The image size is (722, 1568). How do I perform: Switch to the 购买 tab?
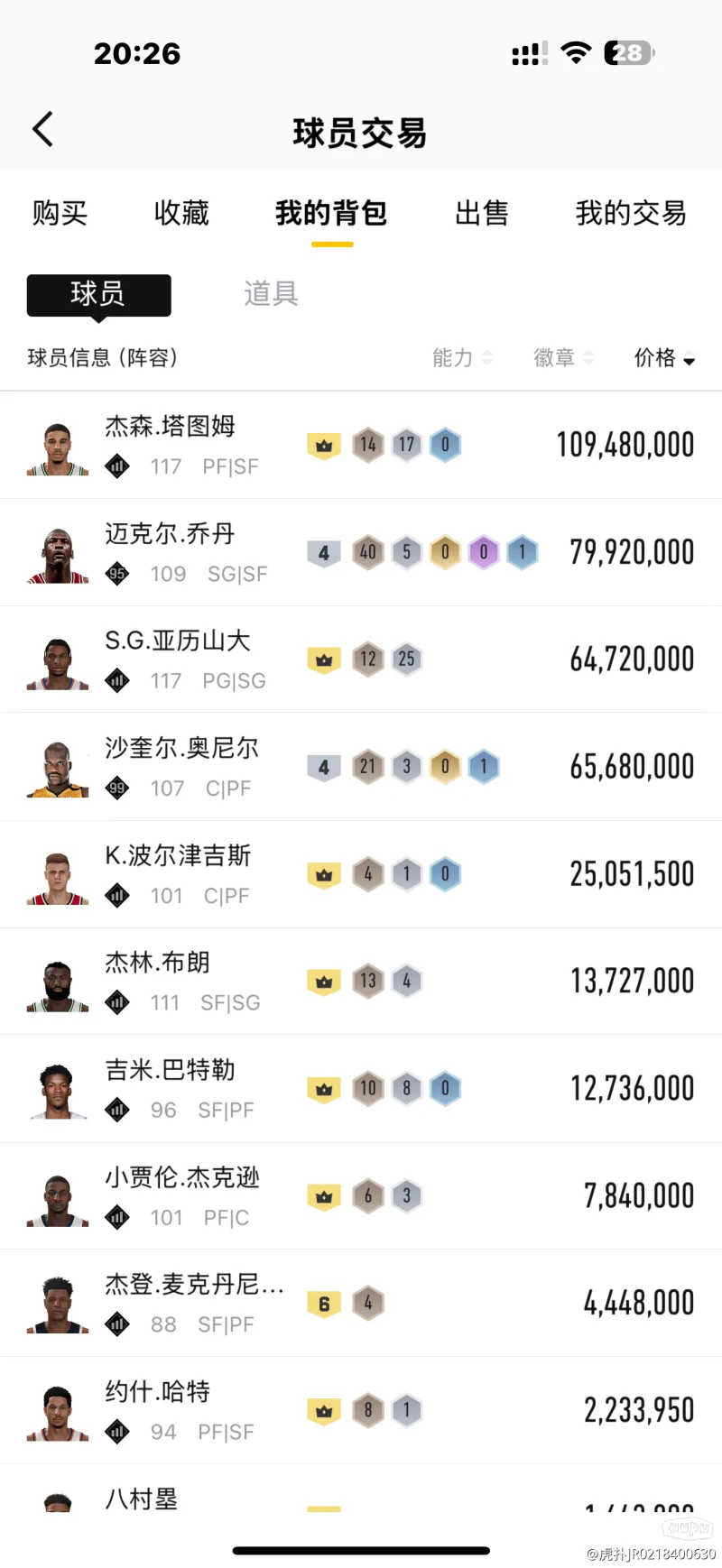click(60, 214)
